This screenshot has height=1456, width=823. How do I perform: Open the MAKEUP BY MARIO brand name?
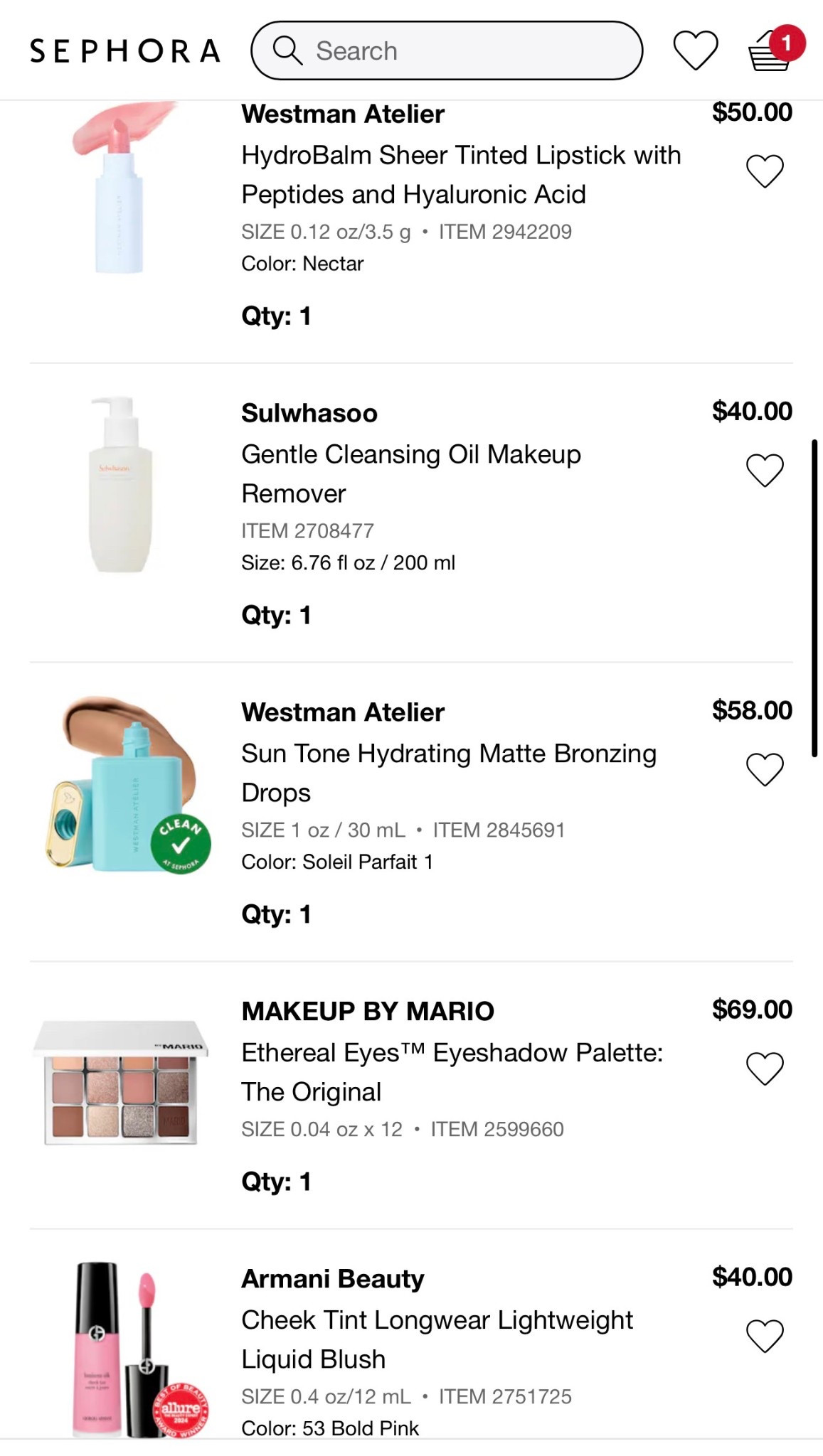[368, 1009]
